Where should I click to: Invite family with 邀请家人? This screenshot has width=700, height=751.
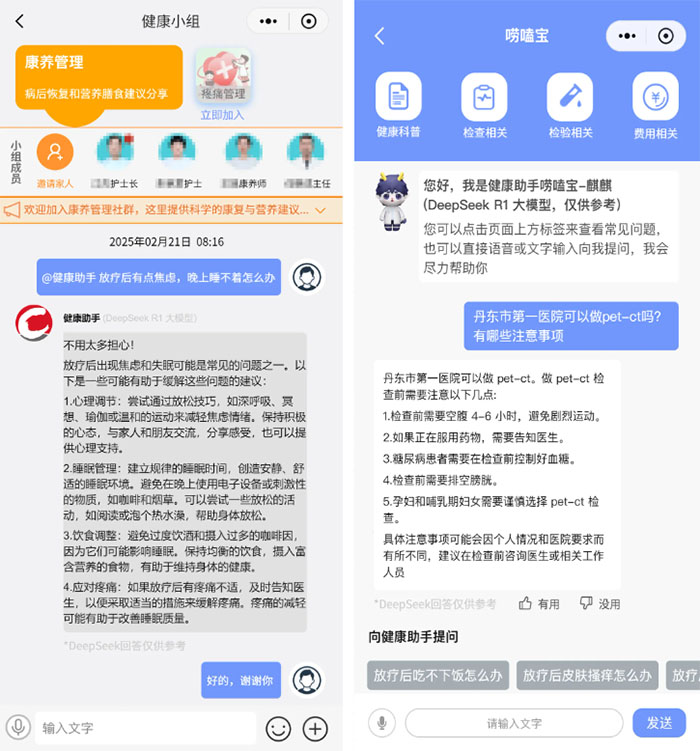(x=55, y=160)
